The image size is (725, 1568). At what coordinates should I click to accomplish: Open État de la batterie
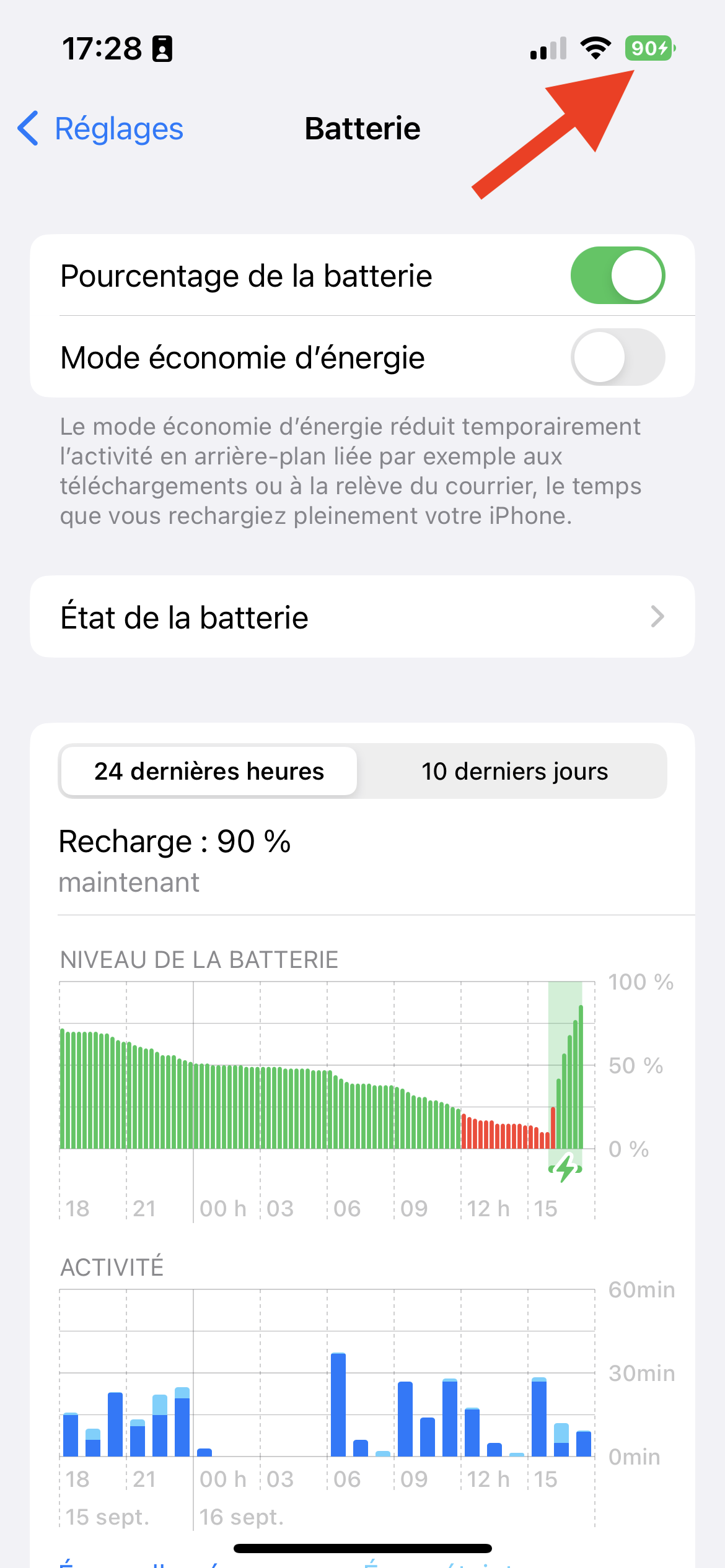[x=362, y=617]
